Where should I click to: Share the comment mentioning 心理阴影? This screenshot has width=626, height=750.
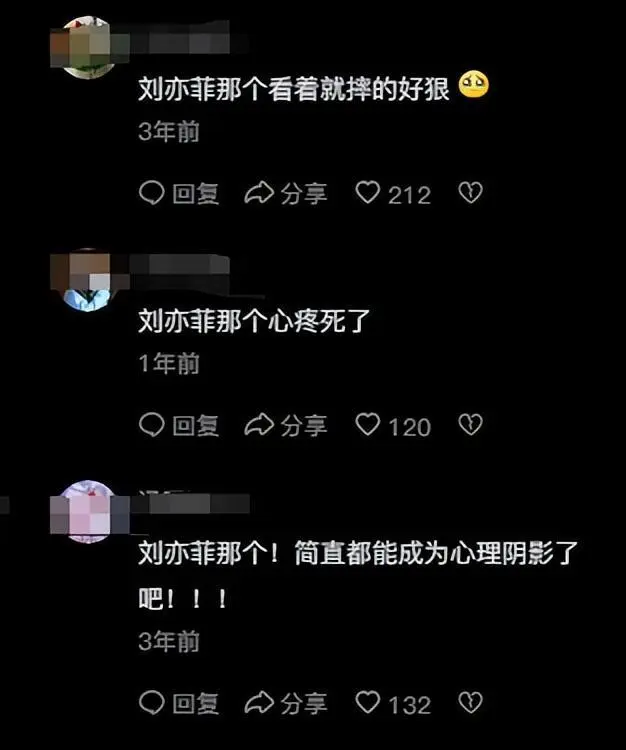tap(286, 704)
